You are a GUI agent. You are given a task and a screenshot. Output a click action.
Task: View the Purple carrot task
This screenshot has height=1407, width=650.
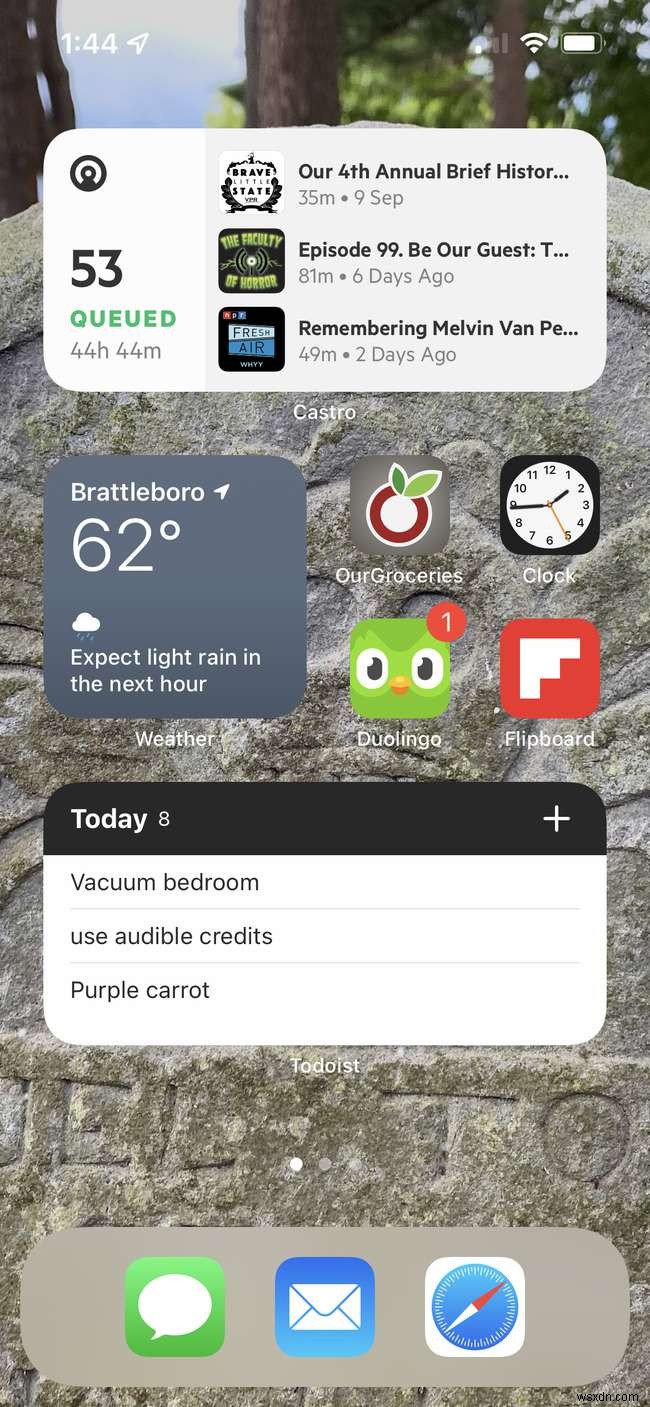(x=140, y=990)
